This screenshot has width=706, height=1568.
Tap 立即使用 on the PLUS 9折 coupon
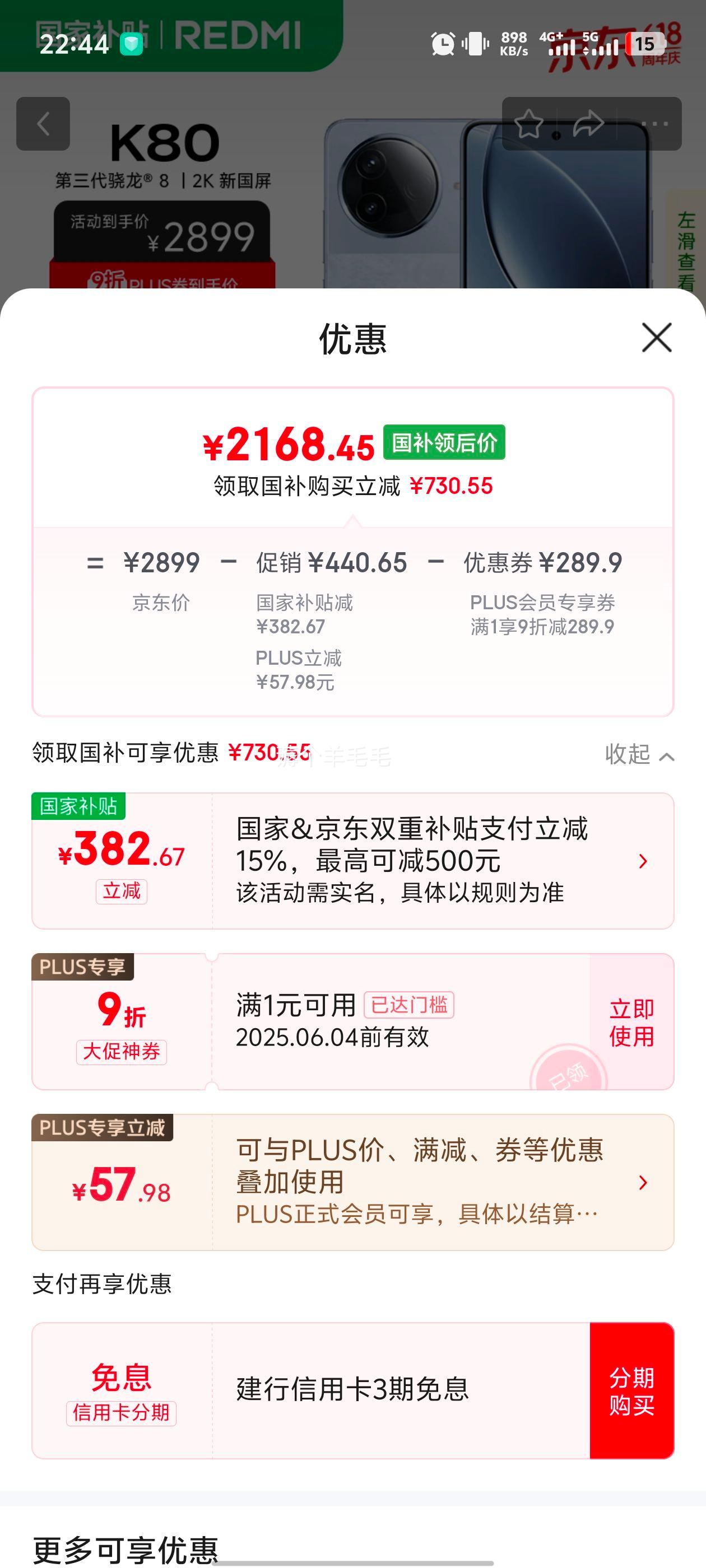(631, 1022)
